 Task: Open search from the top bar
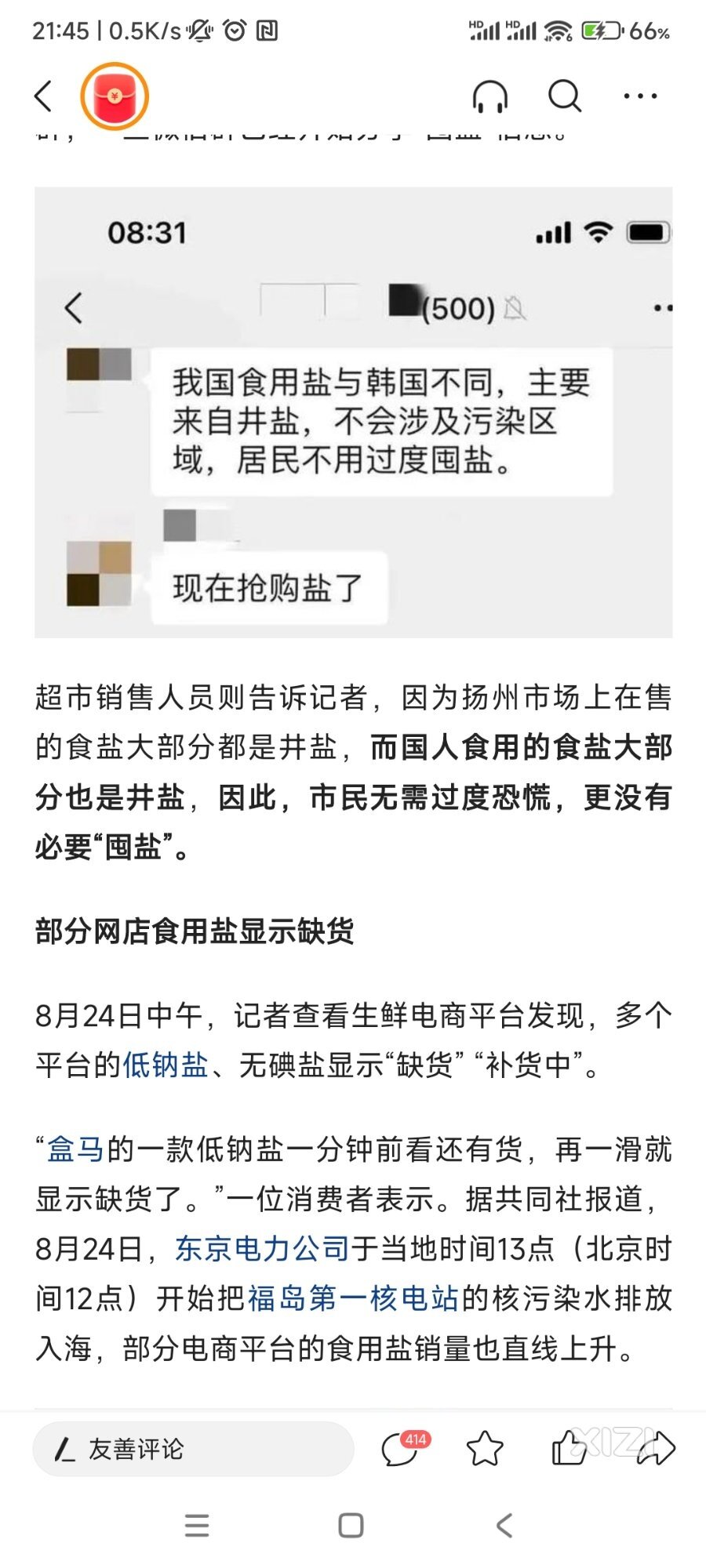564,96
